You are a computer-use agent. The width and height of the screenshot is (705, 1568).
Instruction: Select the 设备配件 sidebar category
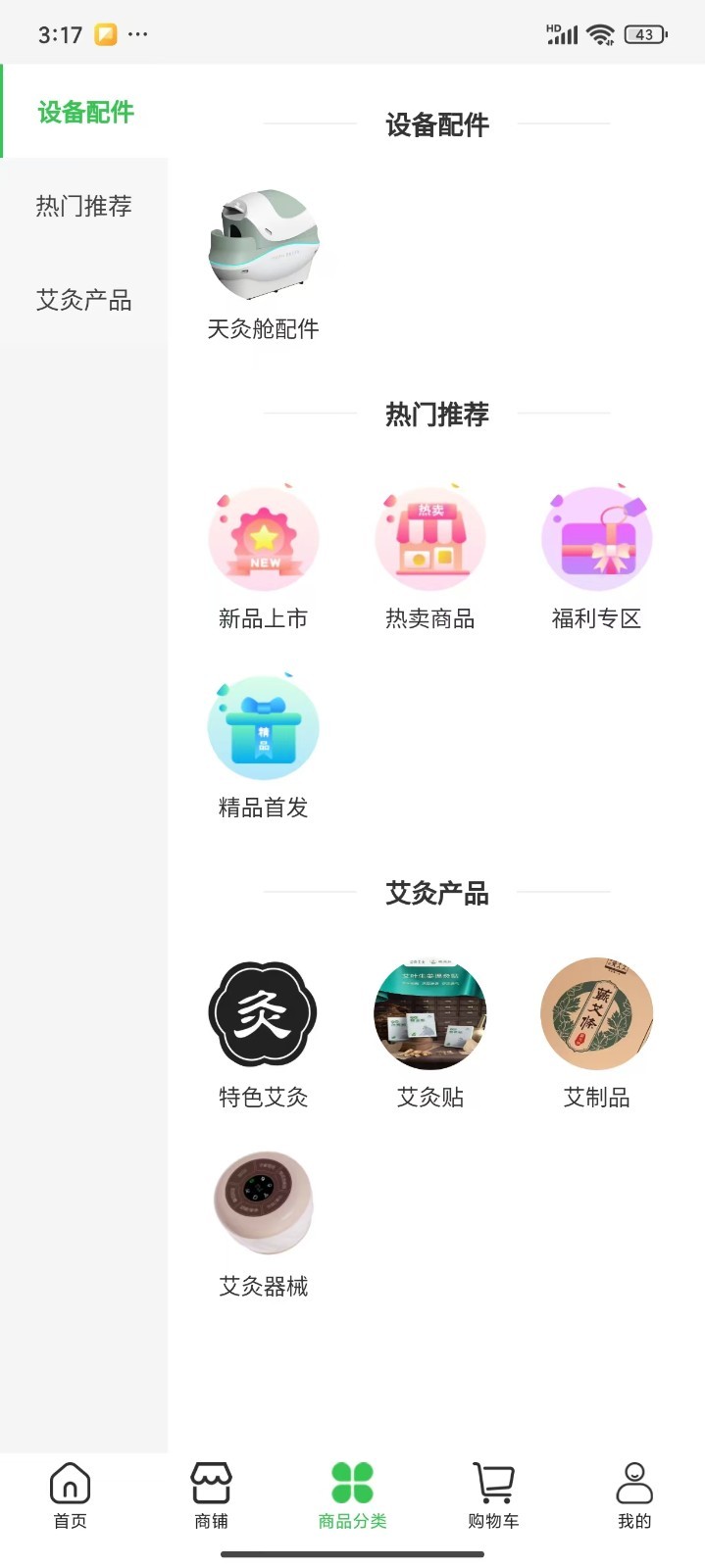85,112
